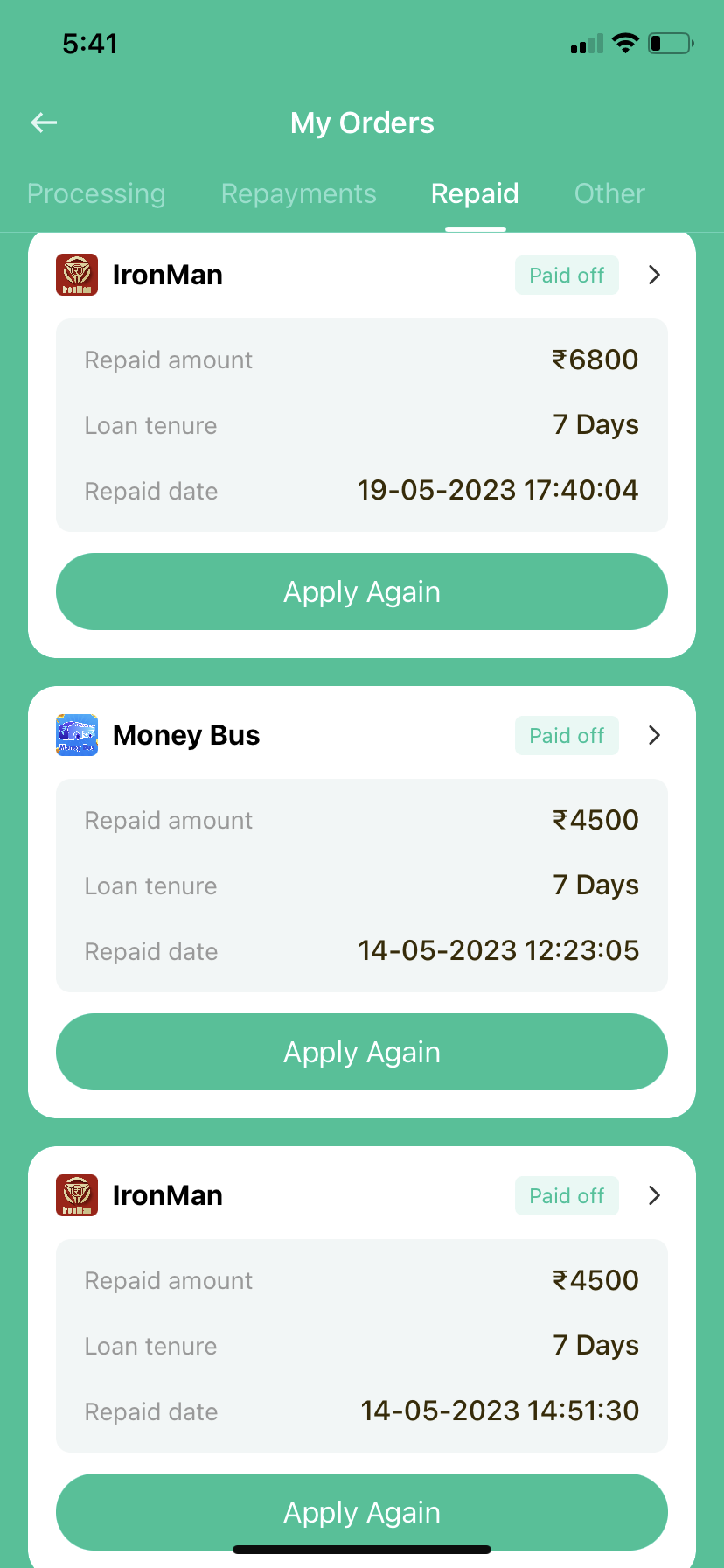This screenshot has width=724, height=1568.
Task: Select the Repaid tab
Action: (x=475, y=193)
